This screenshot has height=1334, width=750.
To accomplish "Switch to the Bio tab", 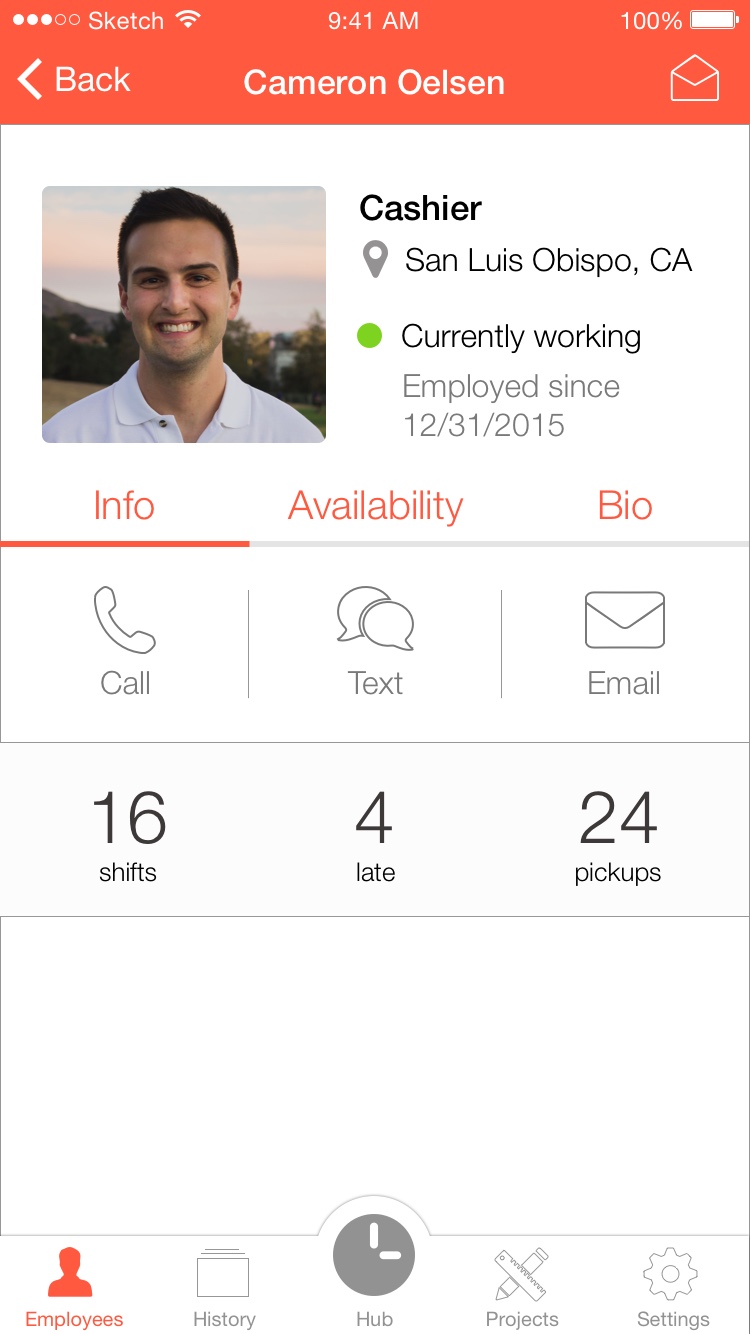I will [x=625, y=506].
